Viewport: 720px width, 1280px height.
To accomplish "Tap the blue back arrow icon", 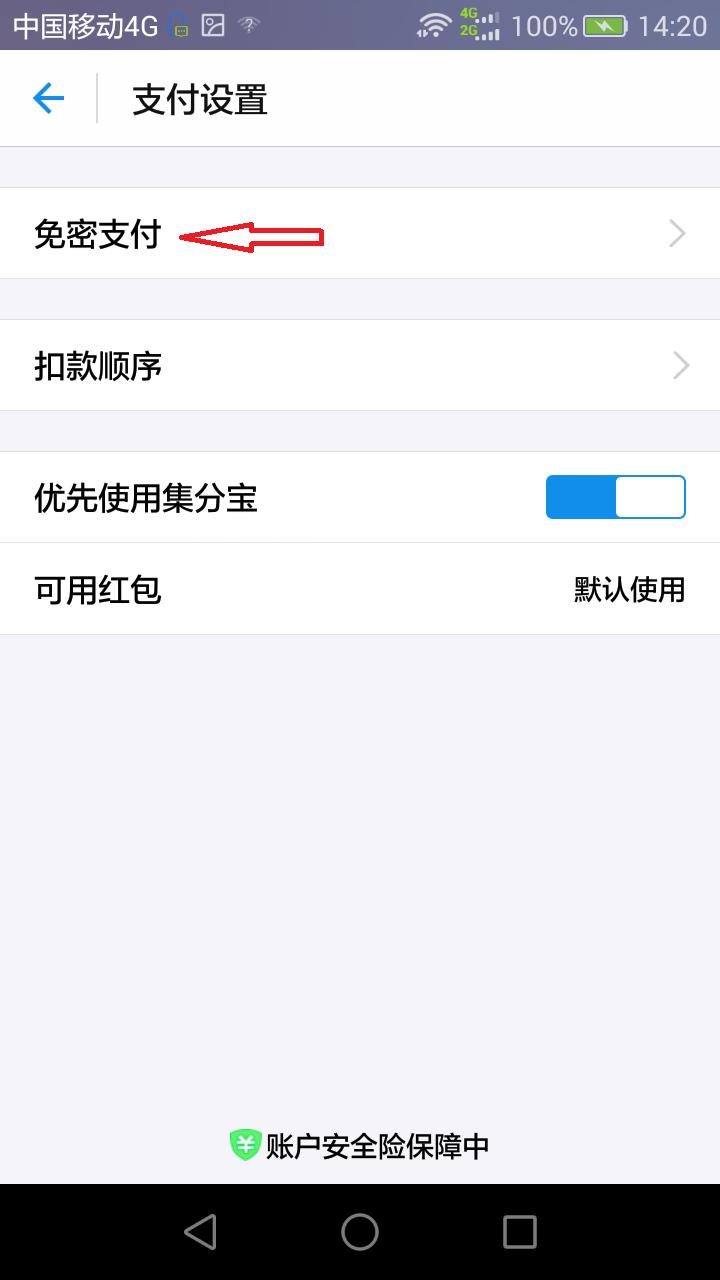I will pos(47,97).
